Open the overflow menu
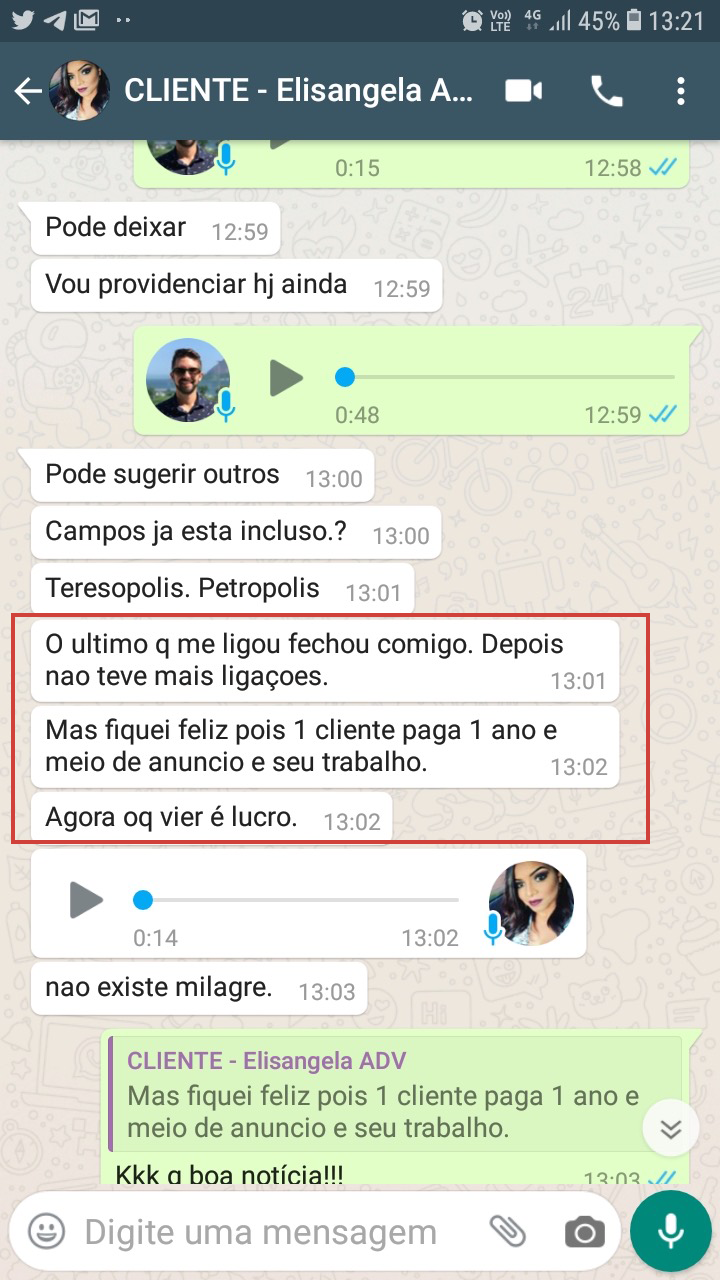Image resolution: width=720 pixels, height=1280 pixels. (x=681, y=92)
